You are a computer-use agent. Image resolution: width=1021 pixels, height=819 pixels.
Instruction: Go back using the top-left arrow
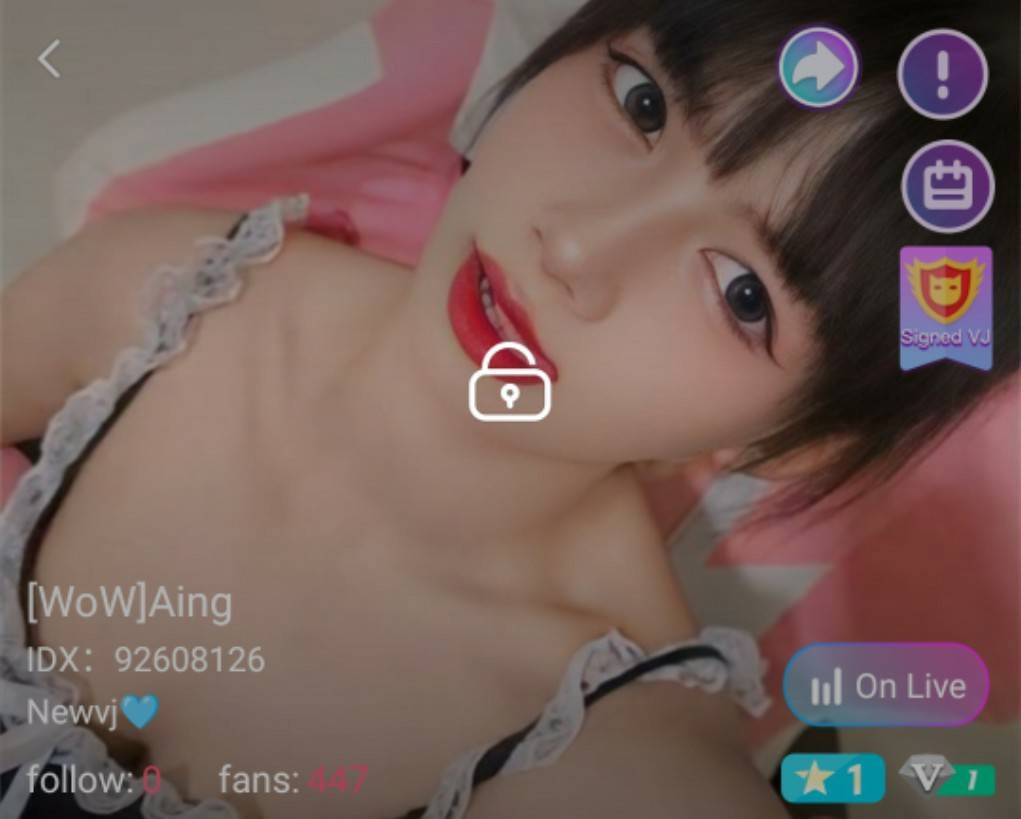[x=49, y=59]
